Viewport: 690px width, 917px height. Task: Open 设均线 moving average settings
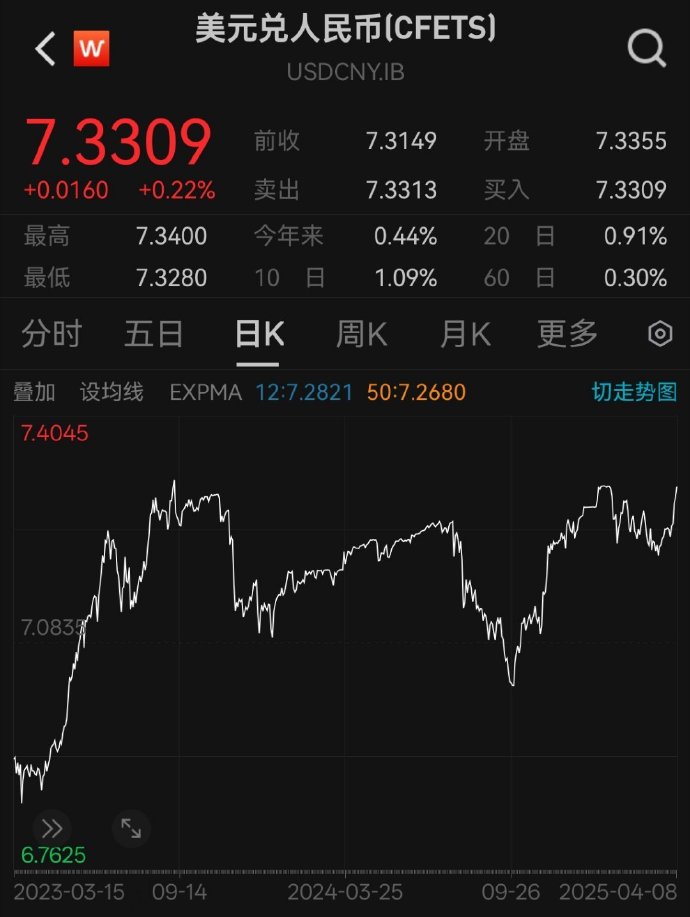tap(111, 392)
